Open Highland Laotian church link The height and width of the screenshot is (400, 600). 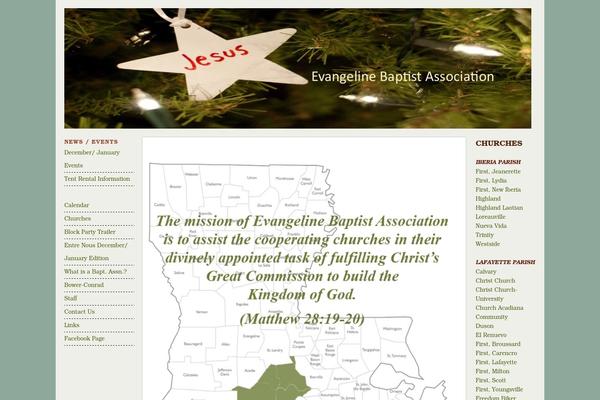(499, 207)
